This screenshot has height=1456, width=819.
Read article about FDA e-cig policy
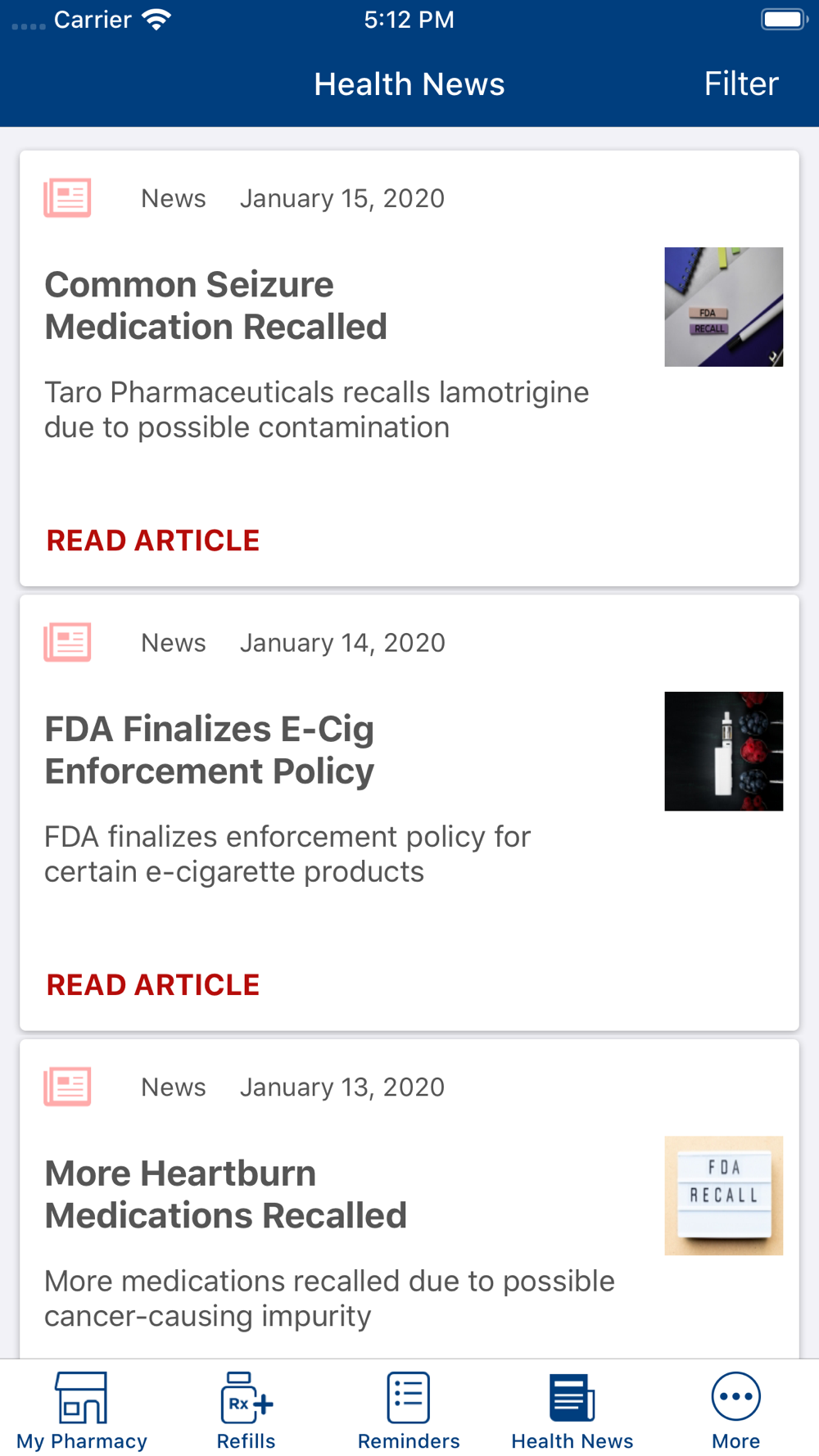153,985
